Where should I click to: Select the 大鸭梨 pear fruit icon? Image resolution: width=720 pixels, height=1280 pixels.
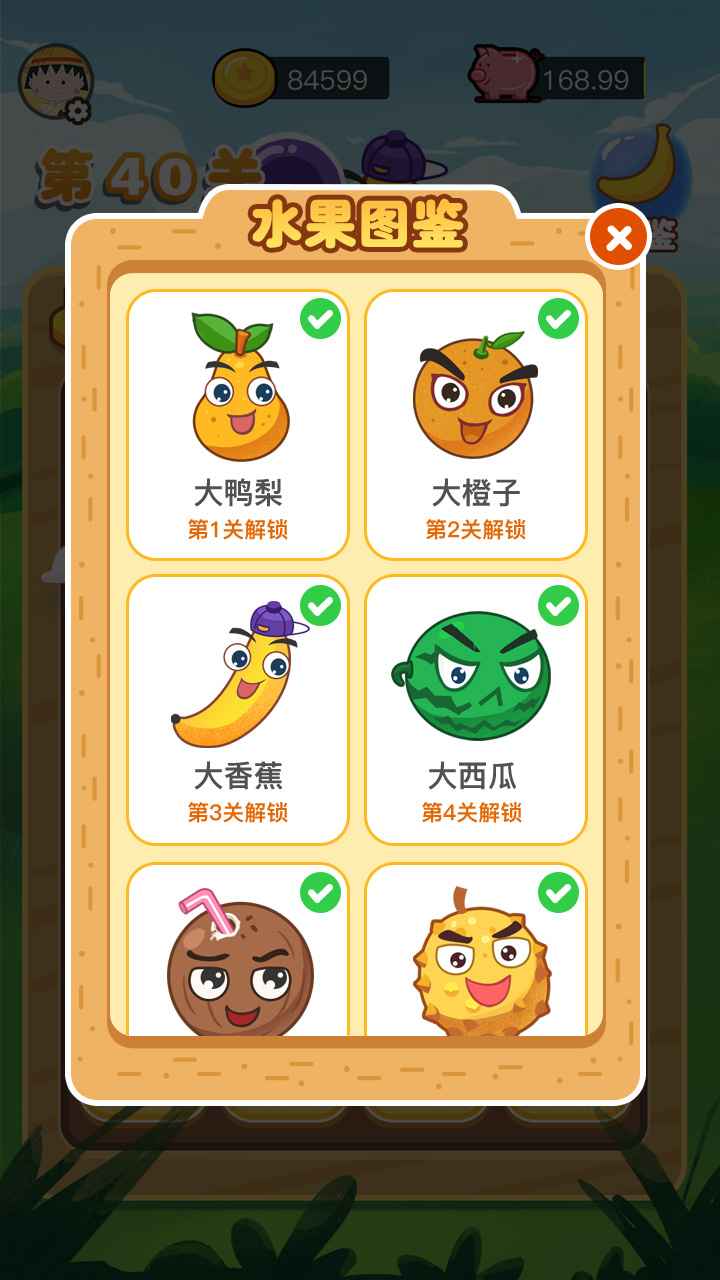(x=238, y=395)
